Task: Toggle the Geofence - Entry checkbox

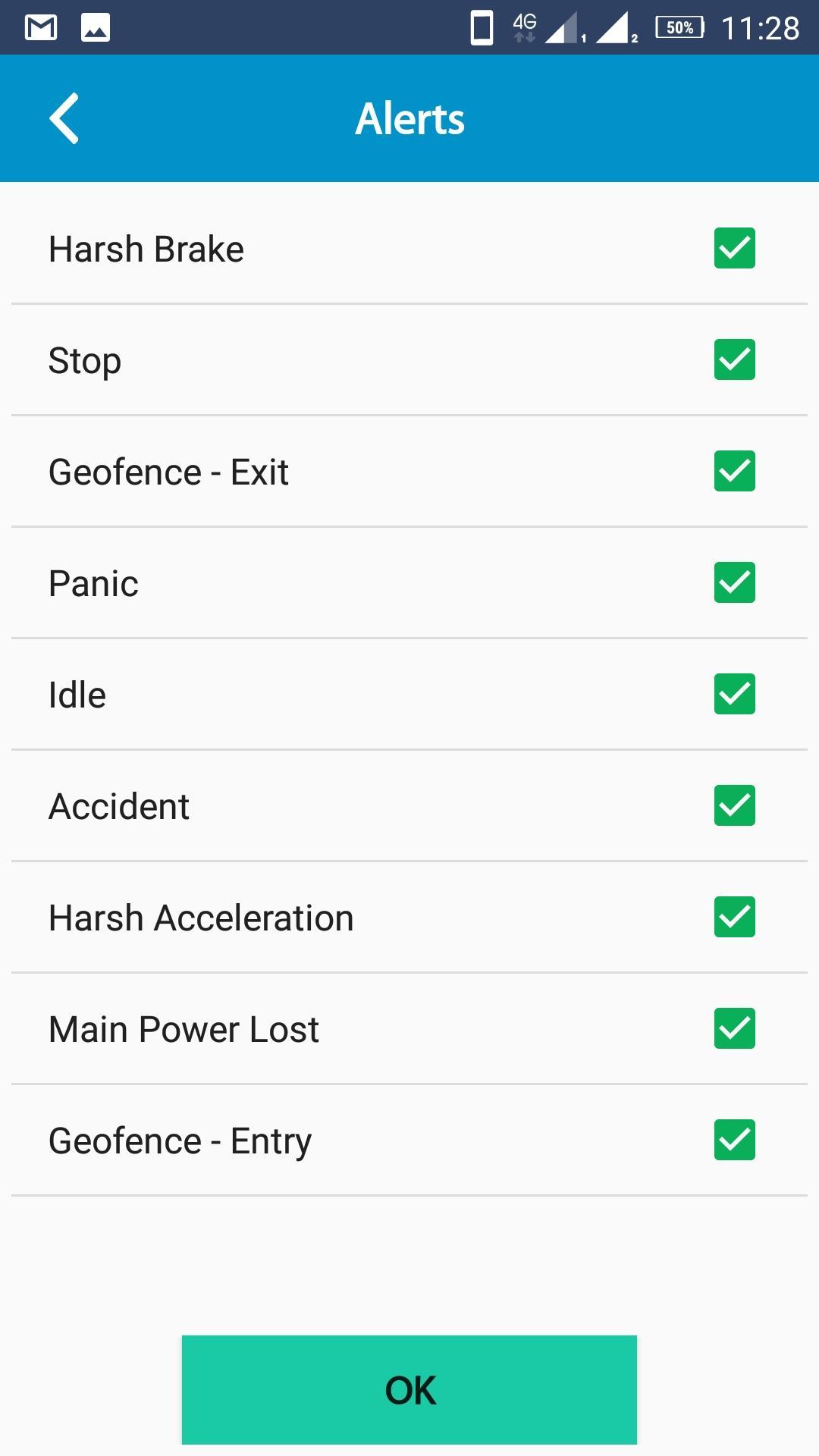Action: 734,1140
